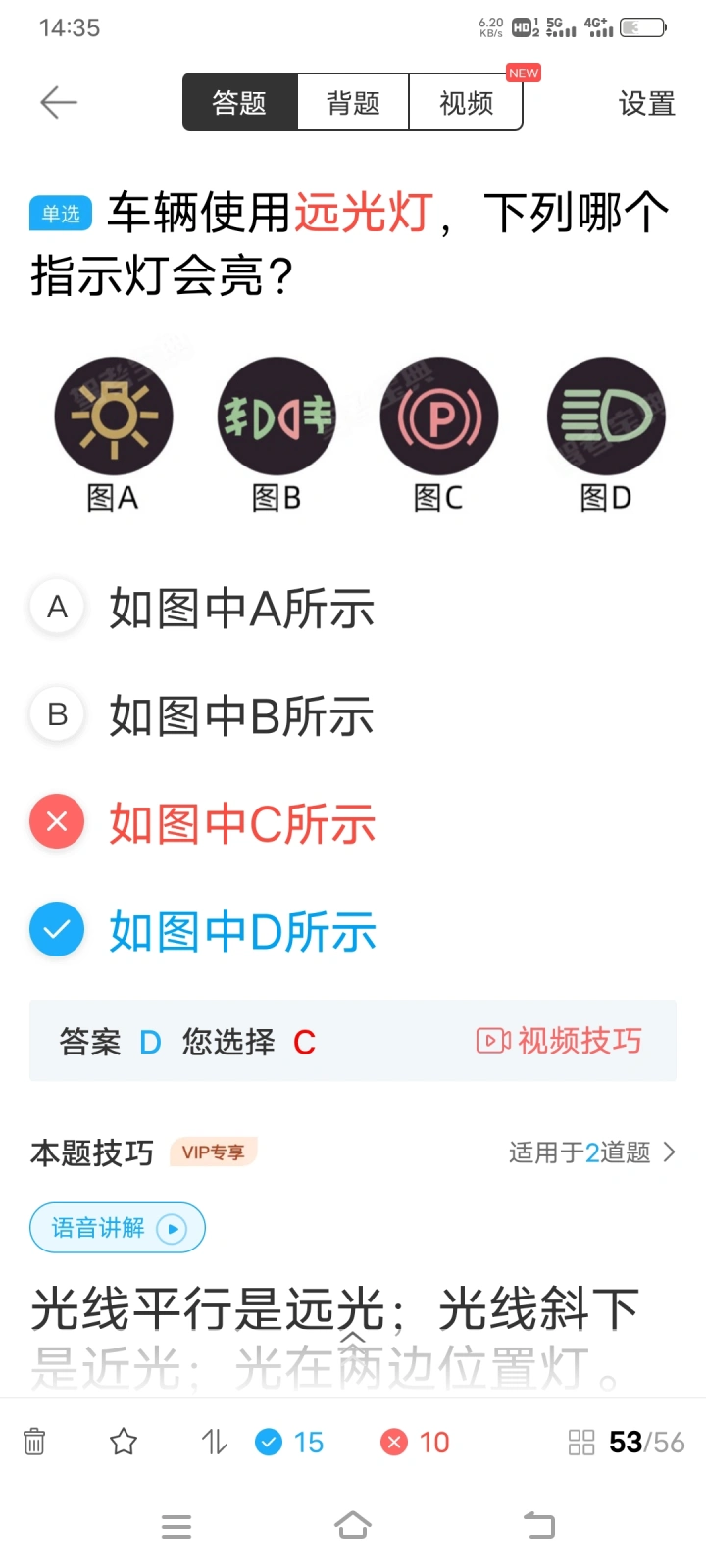Open the 视频技巧 video tips link
This screenshot has height=1568, width=706.
click(559, 1041)
